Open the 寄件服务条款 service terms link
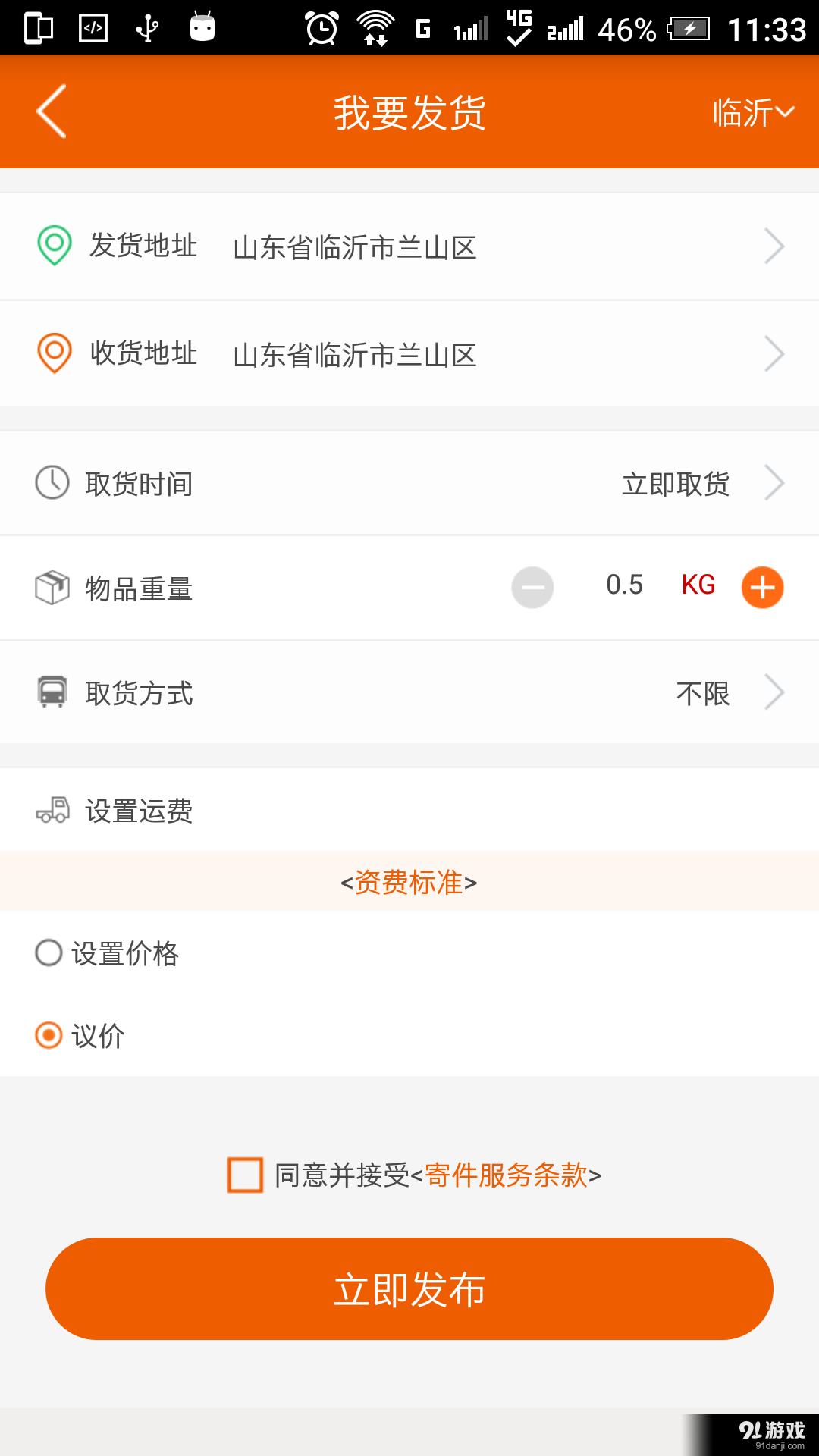 pyautogui.click(x=507, y=1175)
